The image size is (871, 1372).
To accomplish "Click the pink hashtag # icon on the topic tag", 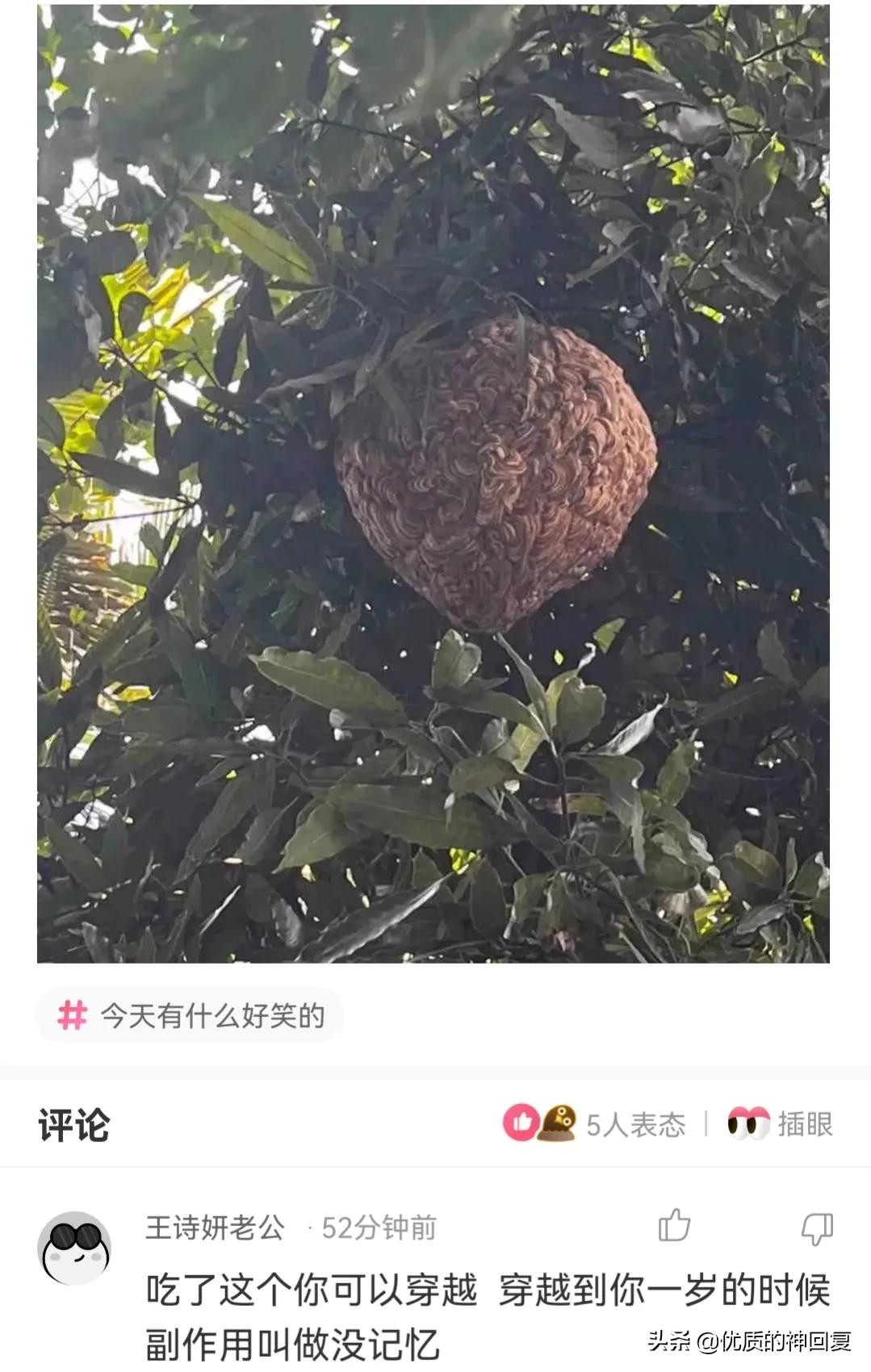I will 73,1015.
